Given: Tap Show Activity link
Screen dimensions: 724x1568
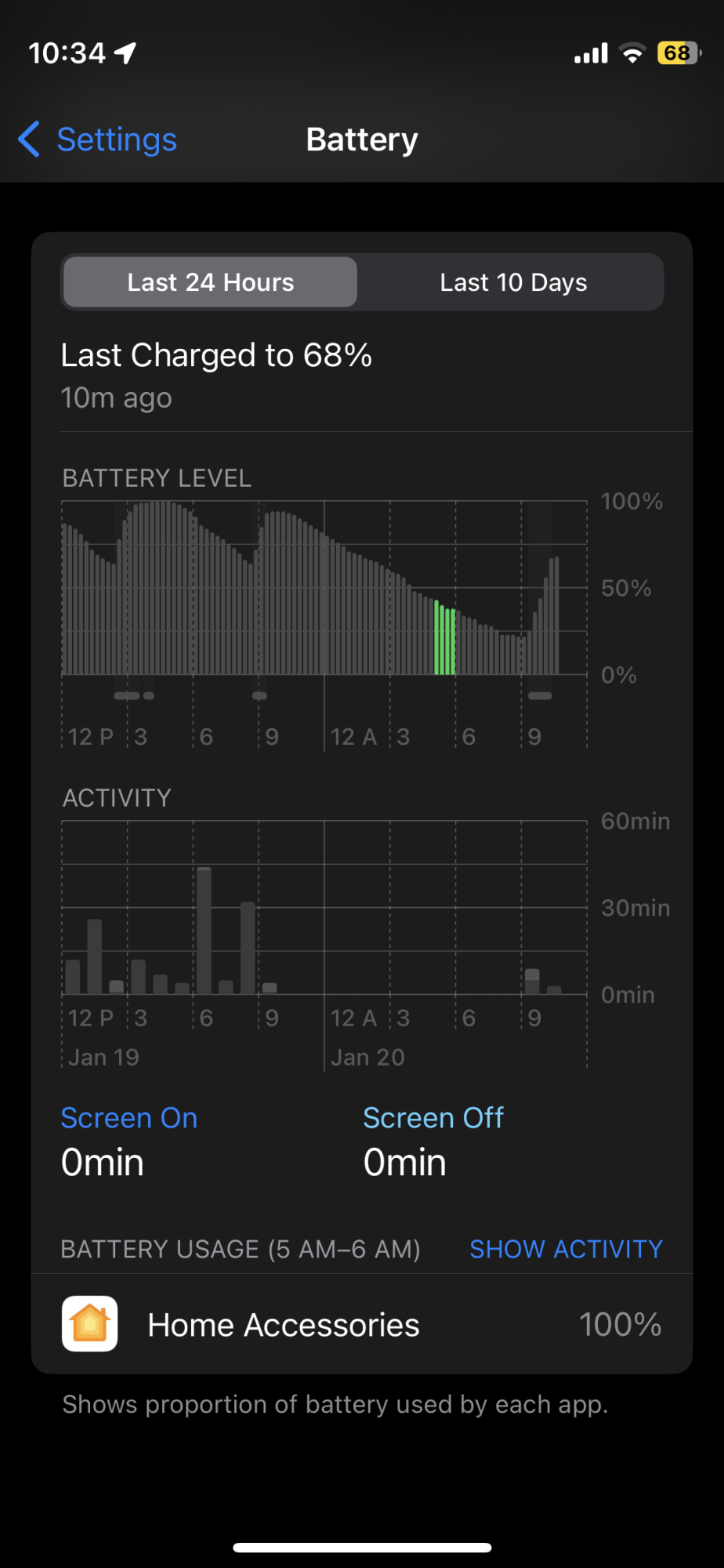Looking at the screenshot, I should (x=566, y=1249).
